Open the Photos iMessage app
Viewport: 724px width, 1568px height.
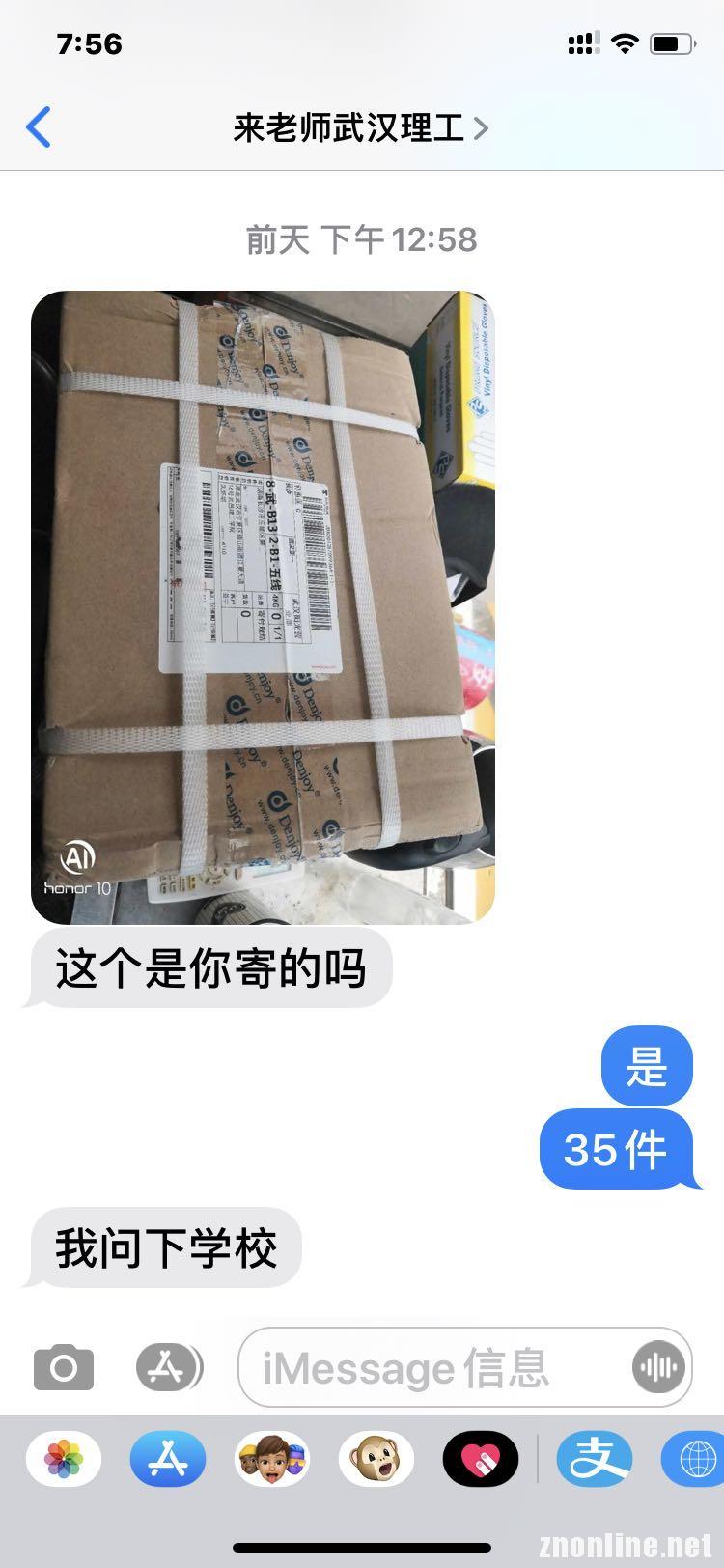(x=64, y=1459)
